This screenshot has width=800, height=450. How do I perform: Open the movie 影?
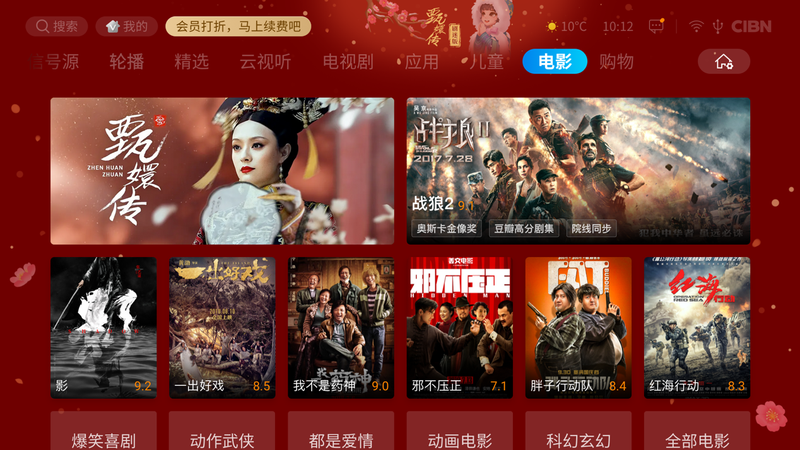tap(103, 328)
